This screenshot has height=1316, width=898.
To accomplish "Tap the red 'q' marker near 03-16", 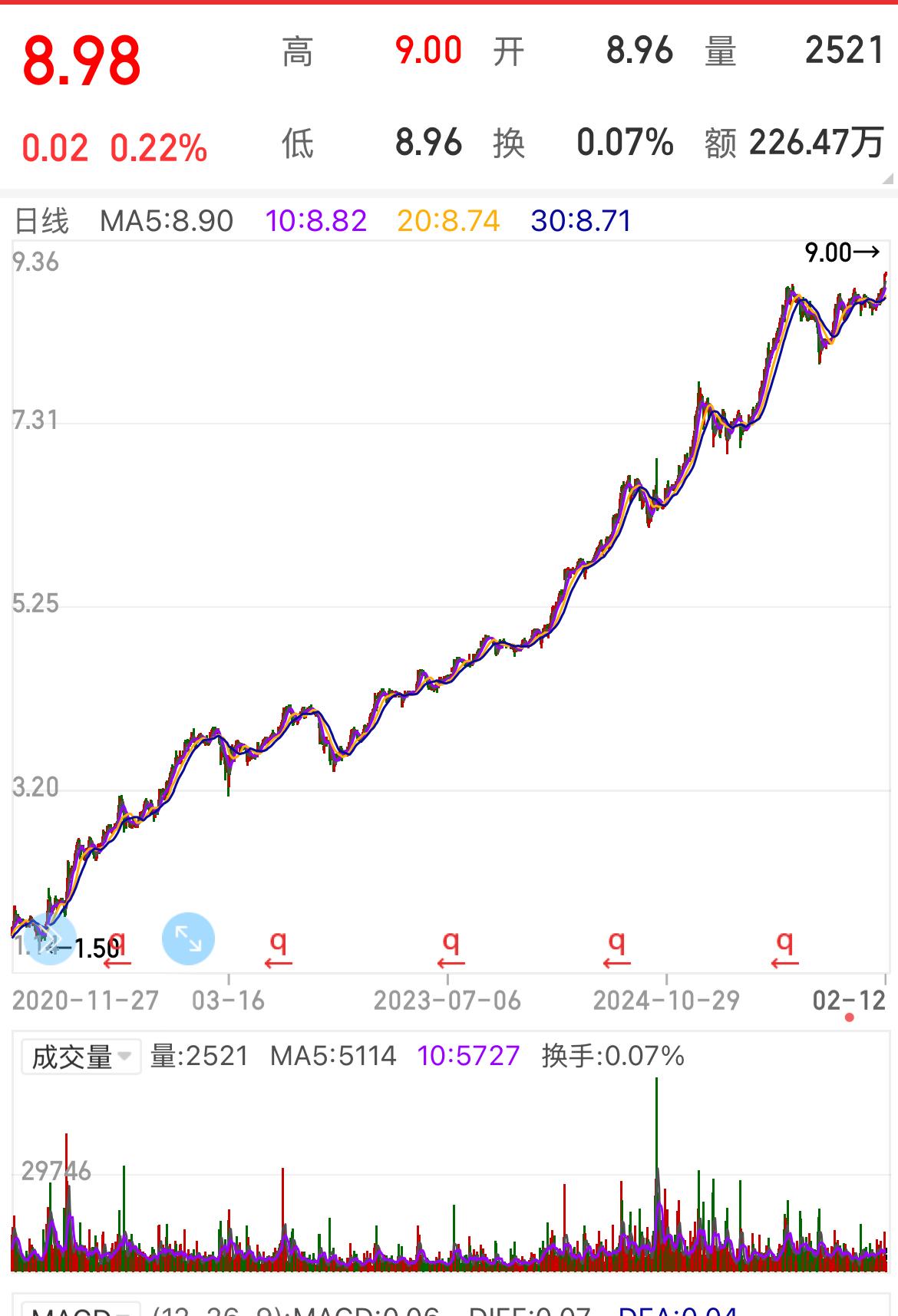I will pyautogui.click(x=279, y=942).
